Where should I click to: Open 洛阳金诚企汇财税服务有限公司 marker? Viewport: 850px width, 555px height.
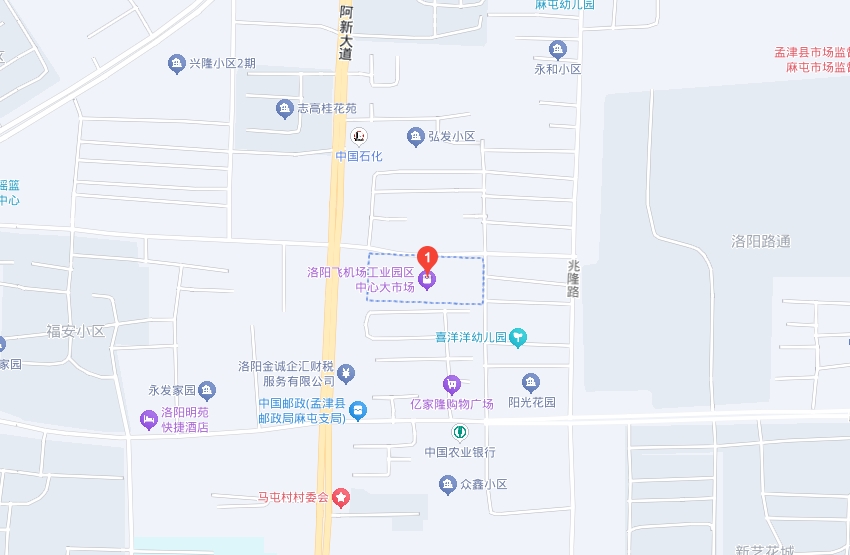(346, 373)
